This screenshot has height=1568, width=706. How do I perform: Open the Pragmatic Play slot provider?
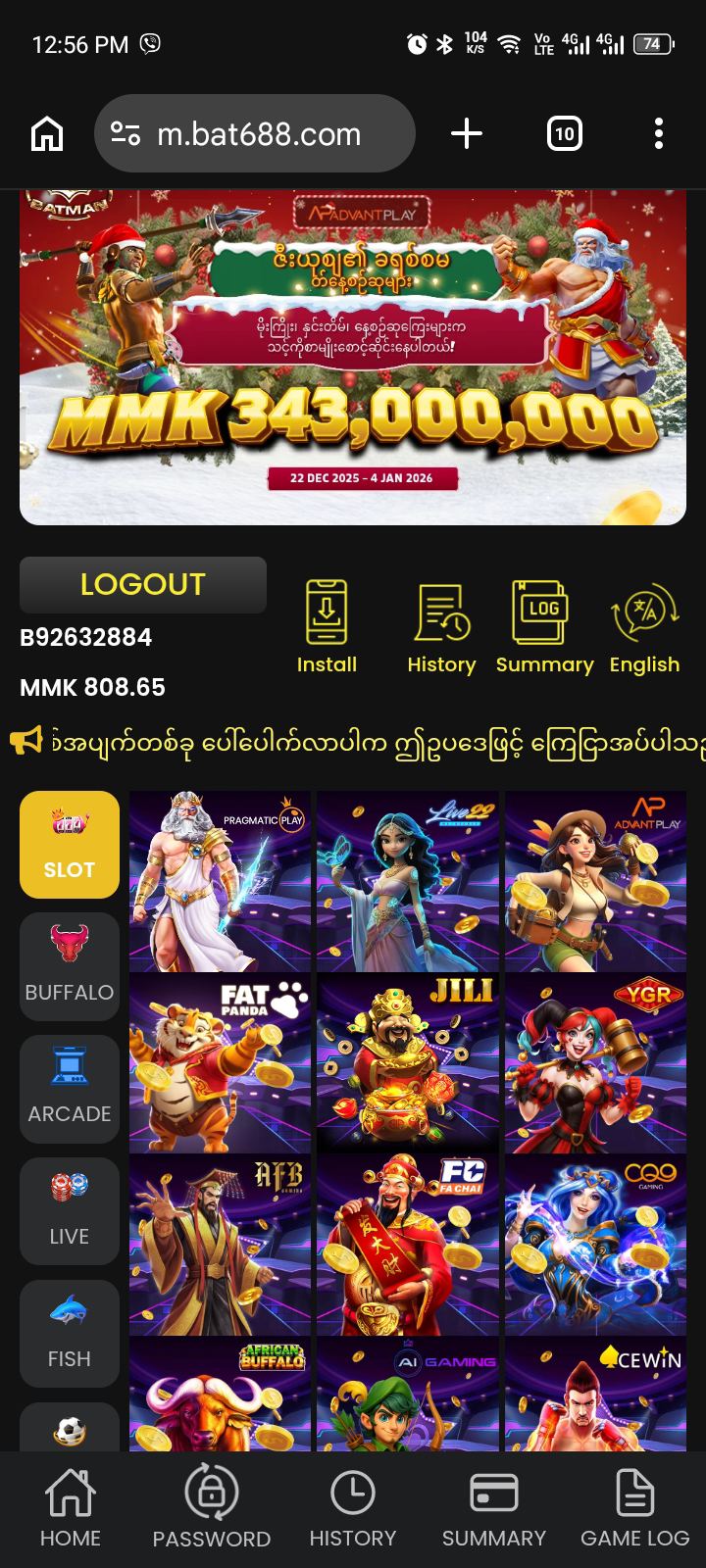(x=220, y=880)
